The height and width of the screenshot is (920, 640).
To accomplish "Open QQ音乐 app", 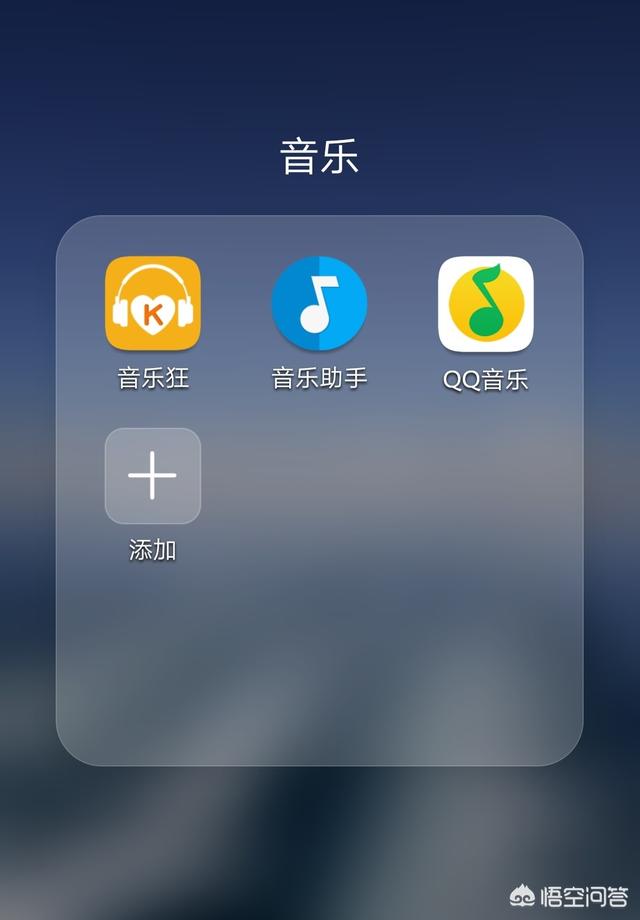I will 486,304.
